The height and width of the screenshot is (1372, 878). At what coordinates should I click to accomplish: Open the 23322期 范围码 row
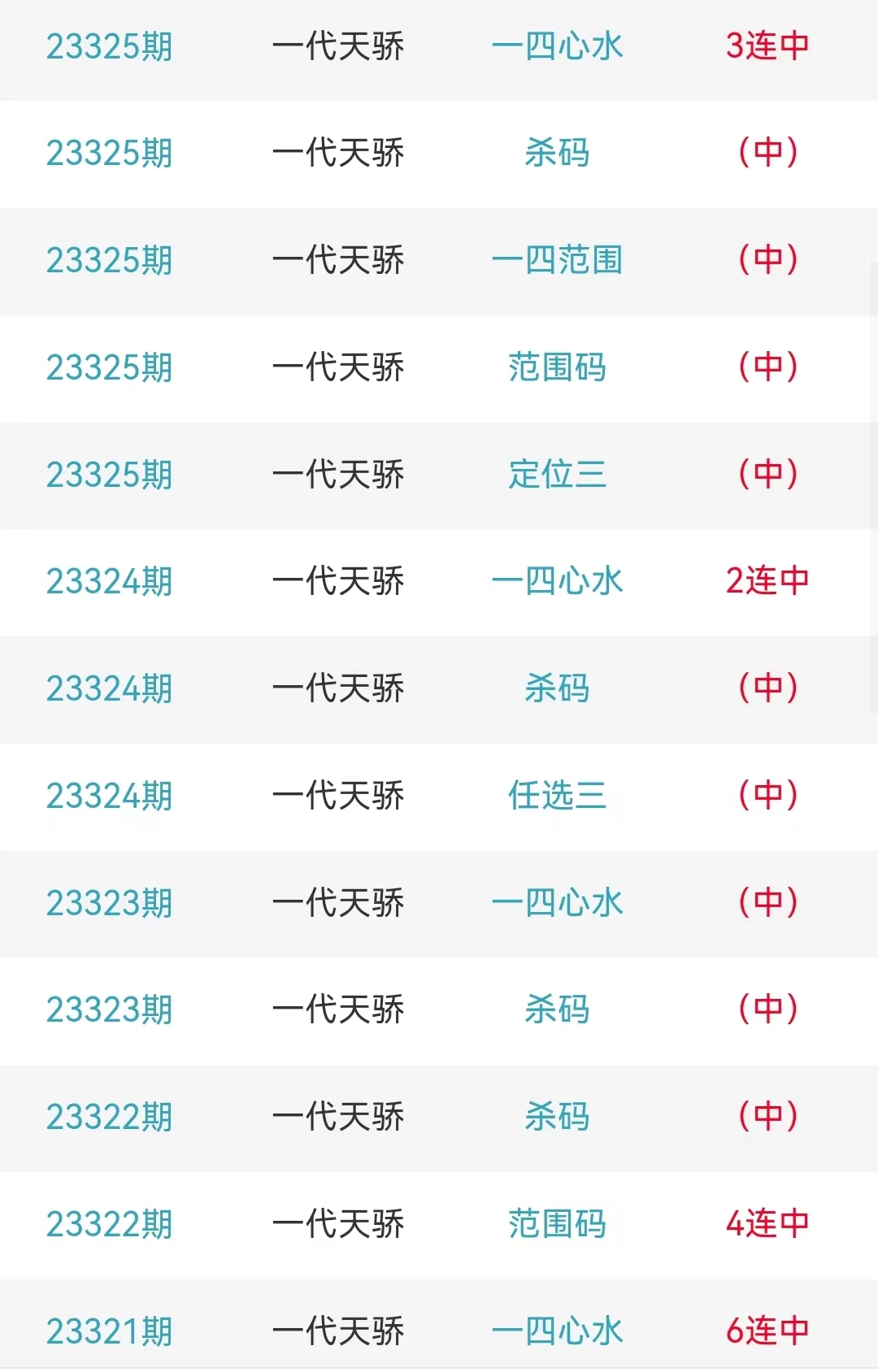[557, 1224]
